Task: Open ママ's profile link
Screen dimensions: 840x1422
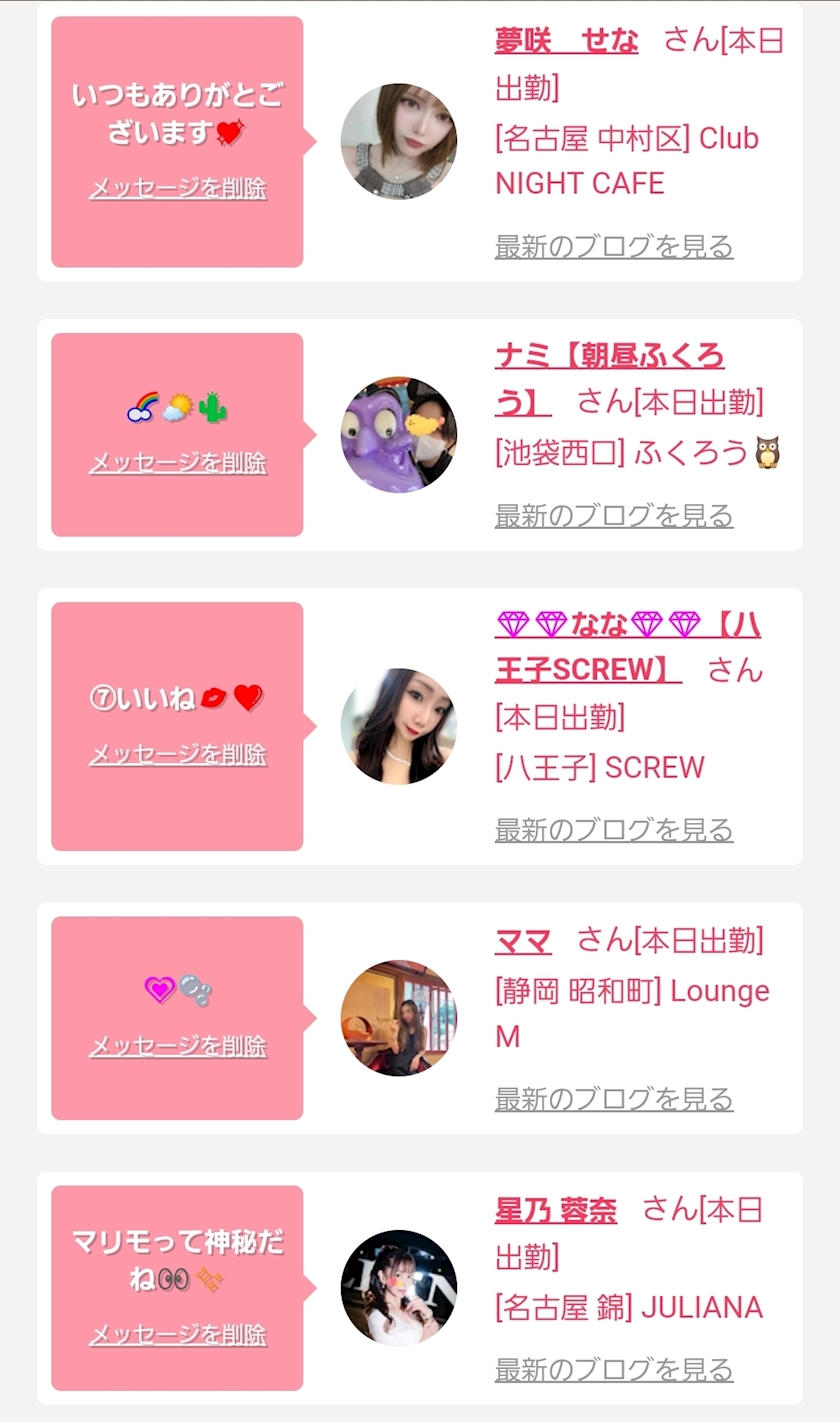Action: coord(523,941)
